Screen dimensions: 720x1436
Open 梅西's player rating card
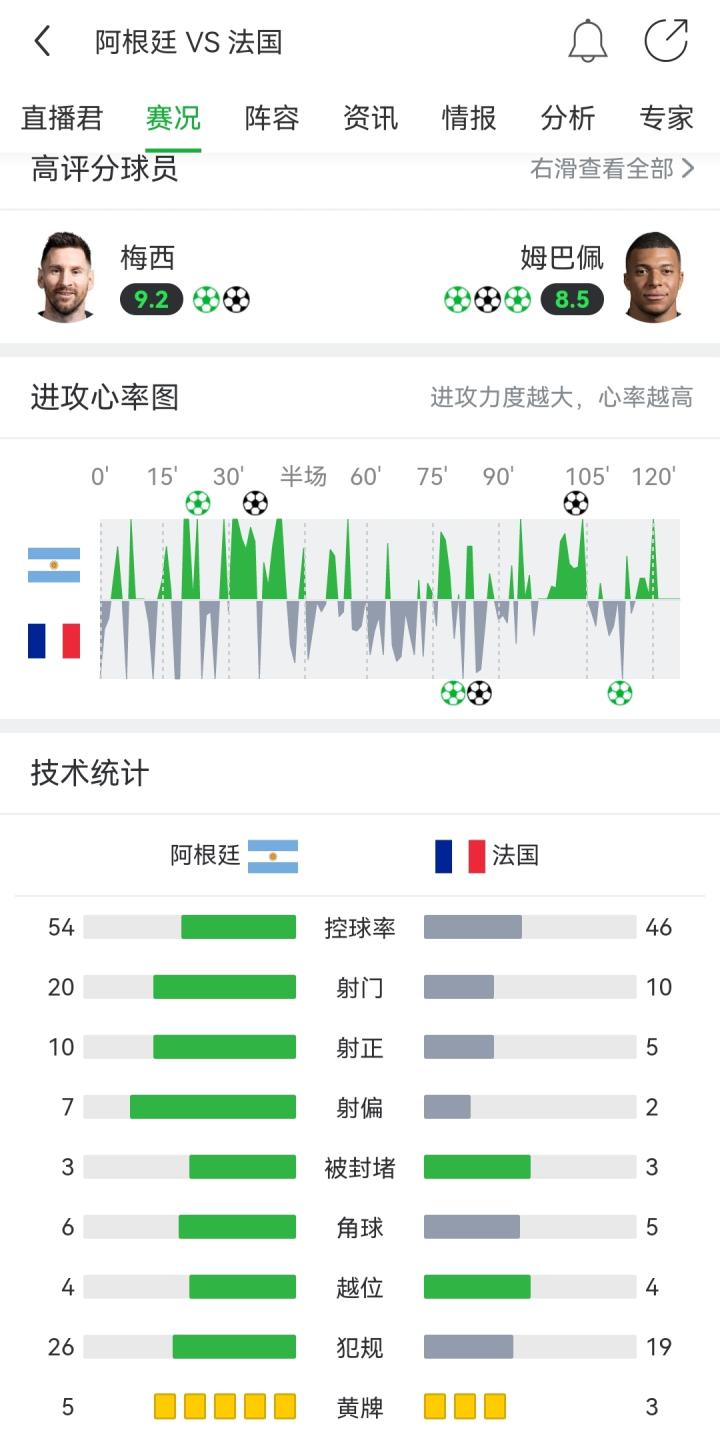(x=143, y=277)
